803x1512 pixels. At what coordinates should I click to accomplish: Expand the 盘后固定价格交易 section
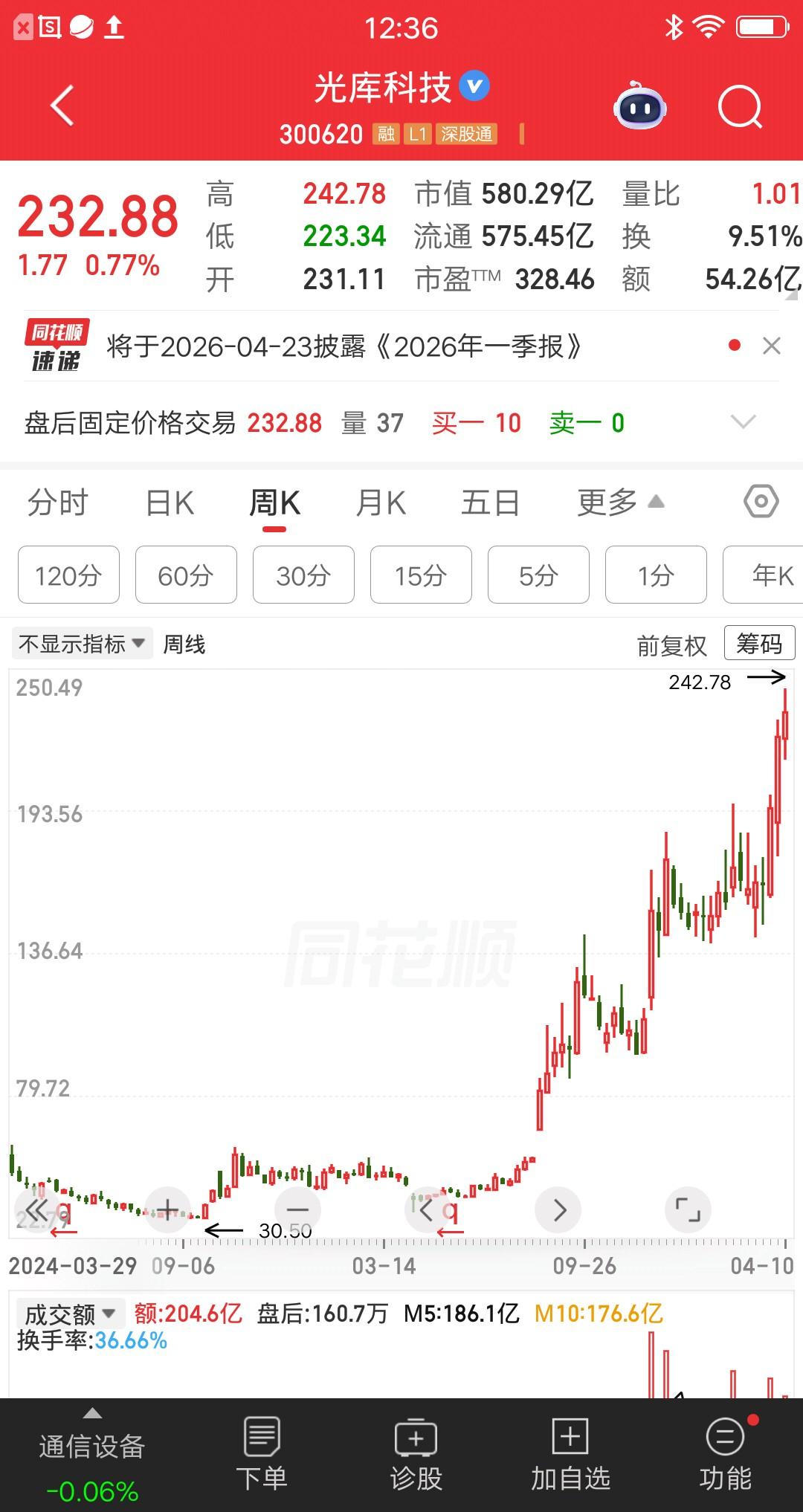pos(743,422)
